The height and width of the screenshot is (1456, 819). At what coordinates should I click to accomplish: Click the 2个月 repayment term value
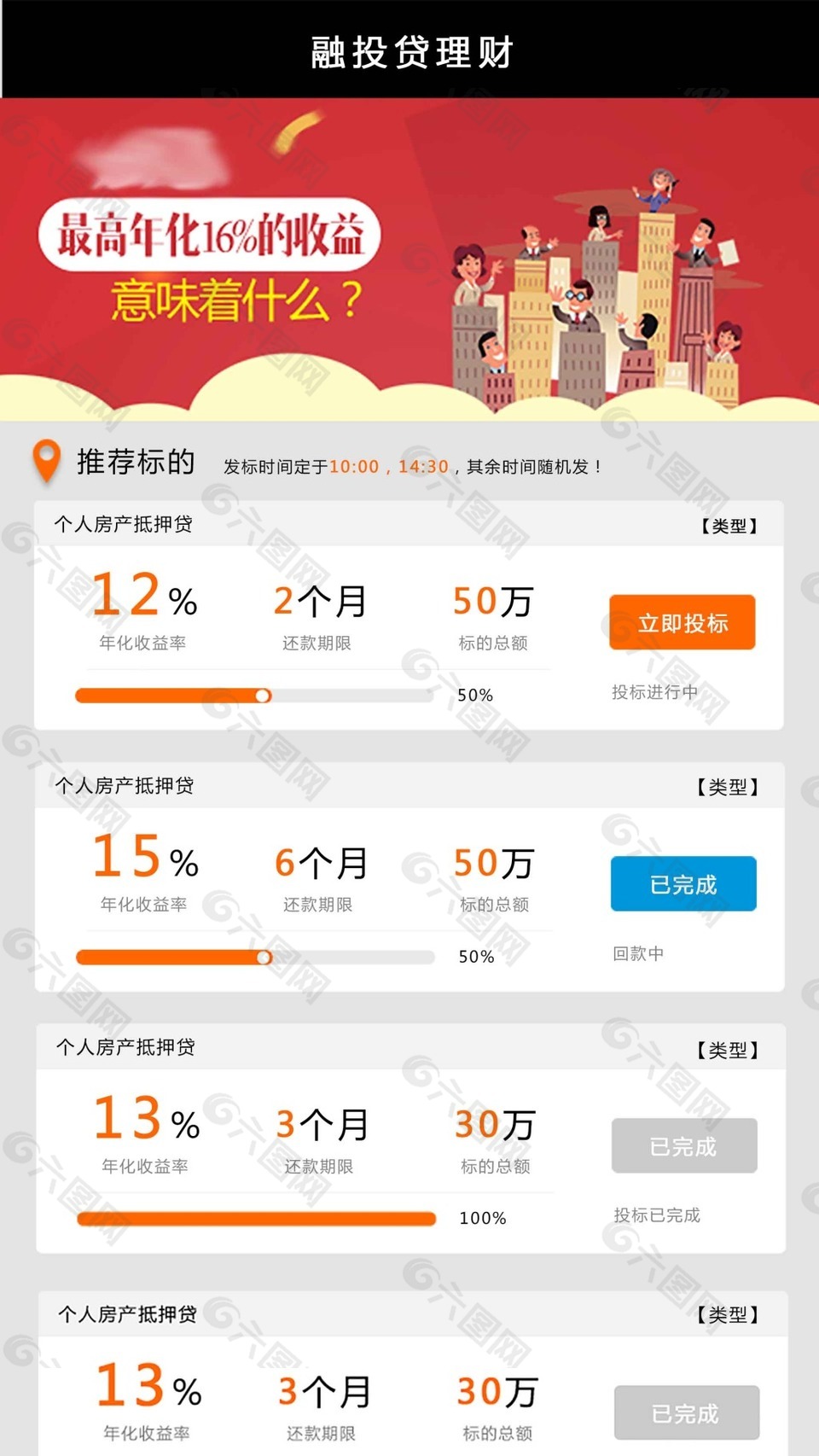point(320,600)
